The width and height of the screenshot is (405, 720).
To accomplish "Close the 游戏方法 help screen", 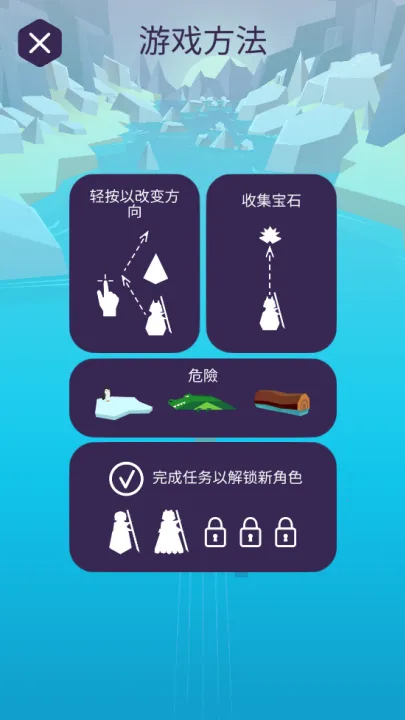I will [40, 43].
